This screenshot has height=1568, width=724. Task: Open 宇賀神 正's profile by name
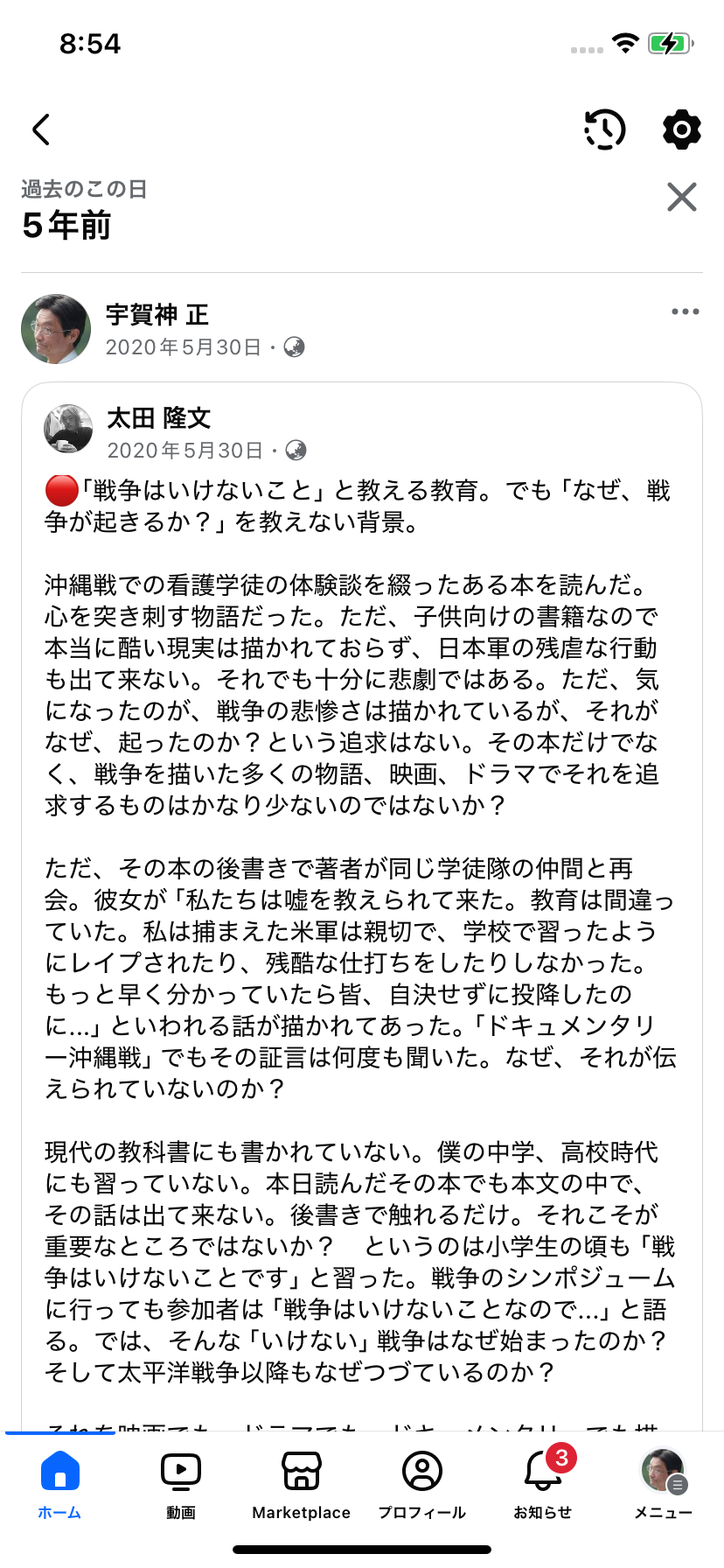click(157, 314)
